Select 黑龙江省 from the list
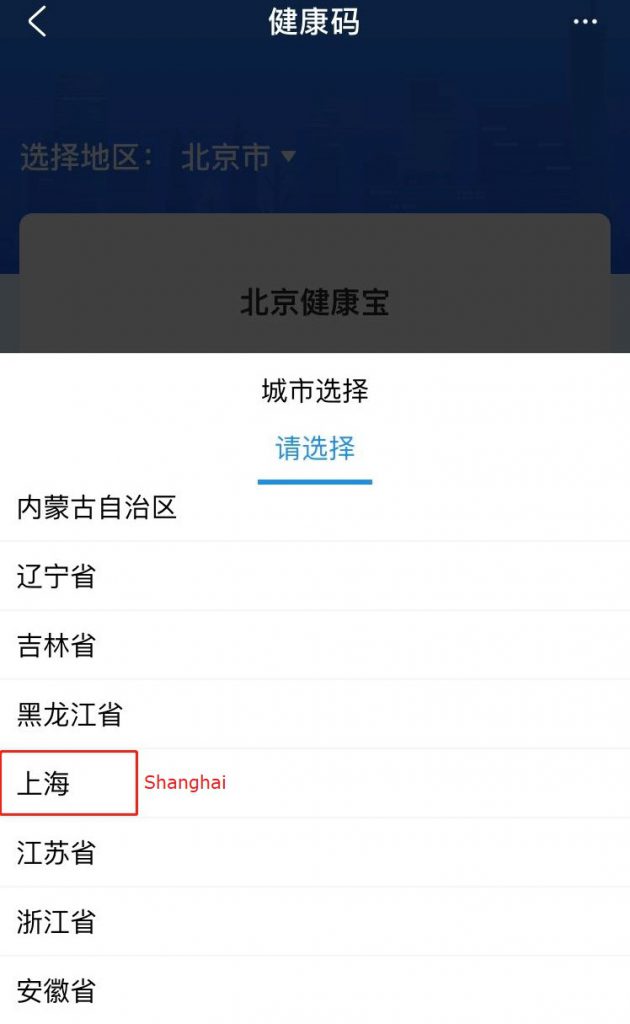 (x=70, y=715)
